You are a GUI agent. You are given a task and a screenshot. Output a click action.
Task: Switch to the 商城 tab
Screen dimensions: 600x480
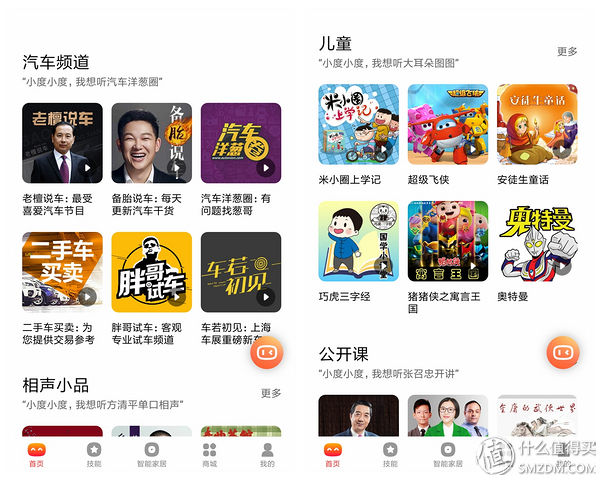click(x=209, y=455)
